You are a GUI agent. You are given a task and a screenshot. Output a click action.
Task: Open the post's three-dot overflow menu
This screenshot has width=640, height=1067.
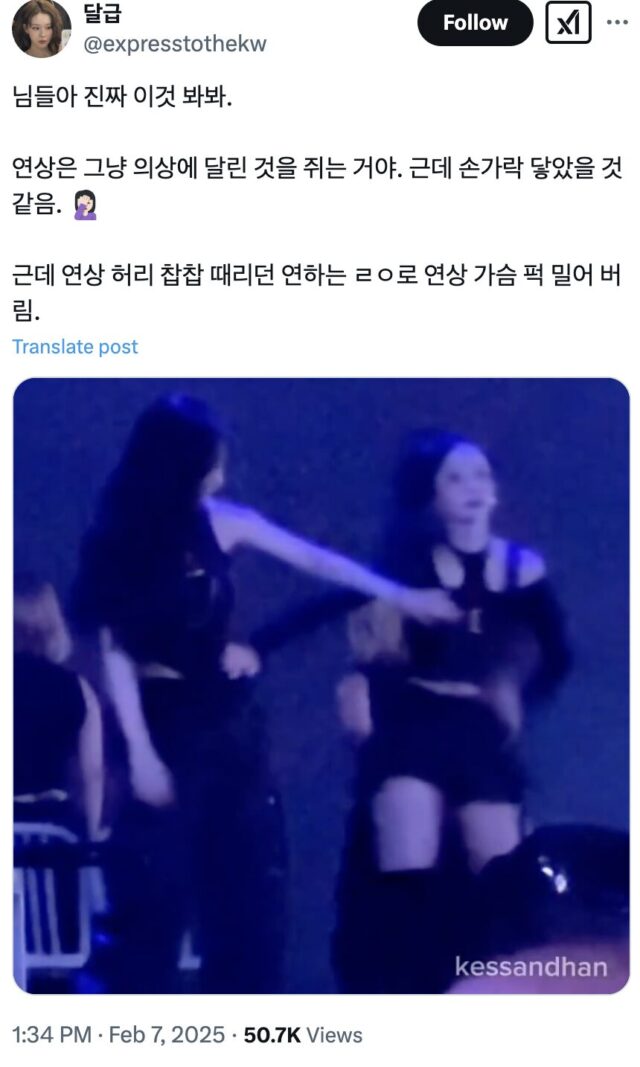click(x=618, y=19)
